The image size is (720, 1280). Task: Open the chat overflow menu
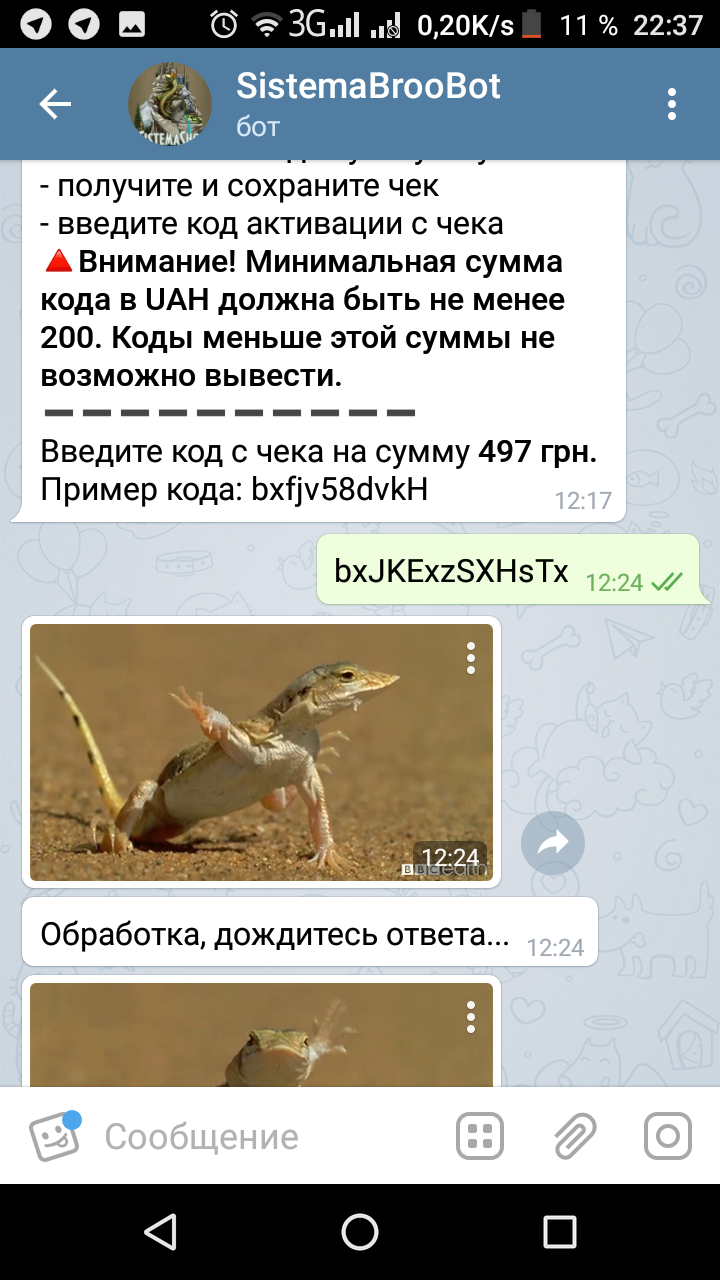coord(672,104)
